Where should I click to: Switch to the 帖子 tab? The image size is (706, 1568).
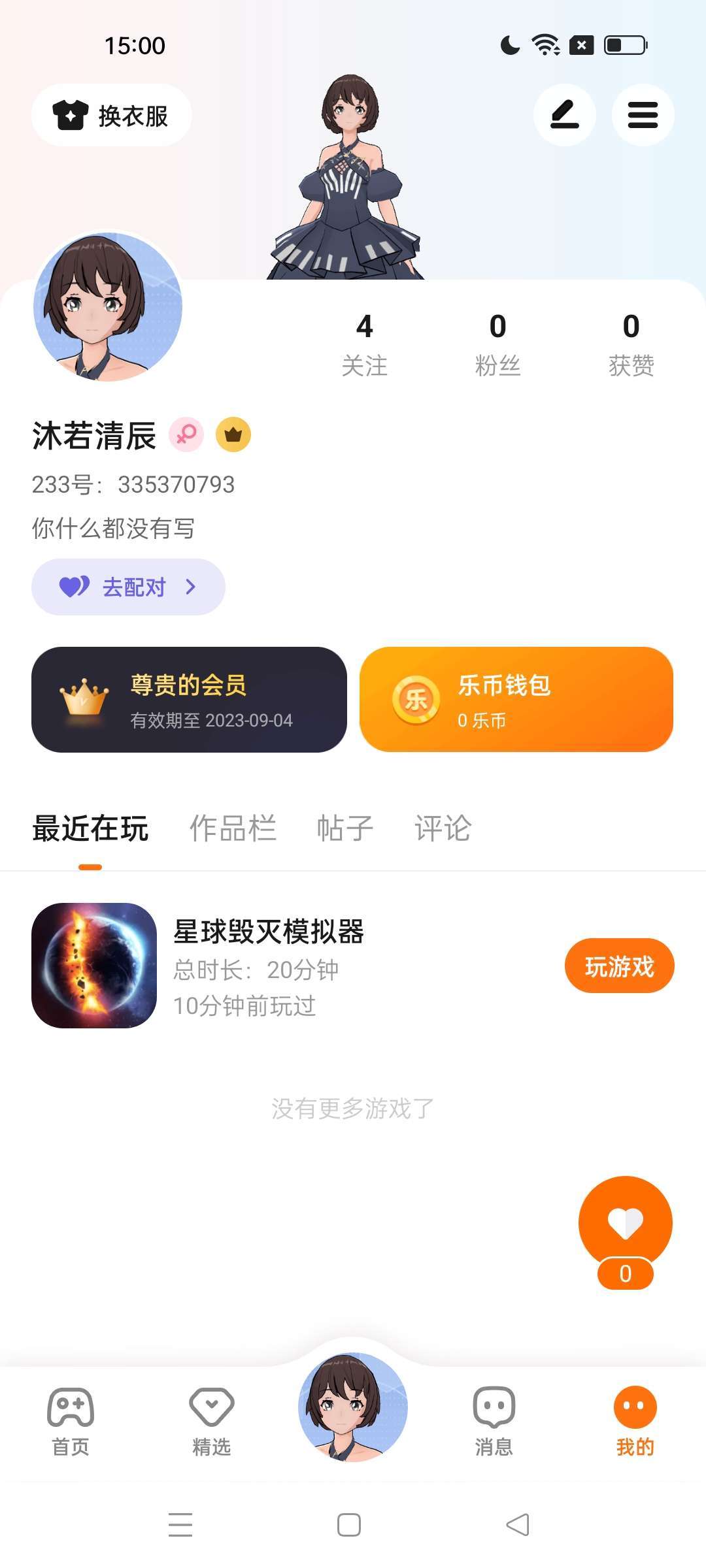point(345,828)
